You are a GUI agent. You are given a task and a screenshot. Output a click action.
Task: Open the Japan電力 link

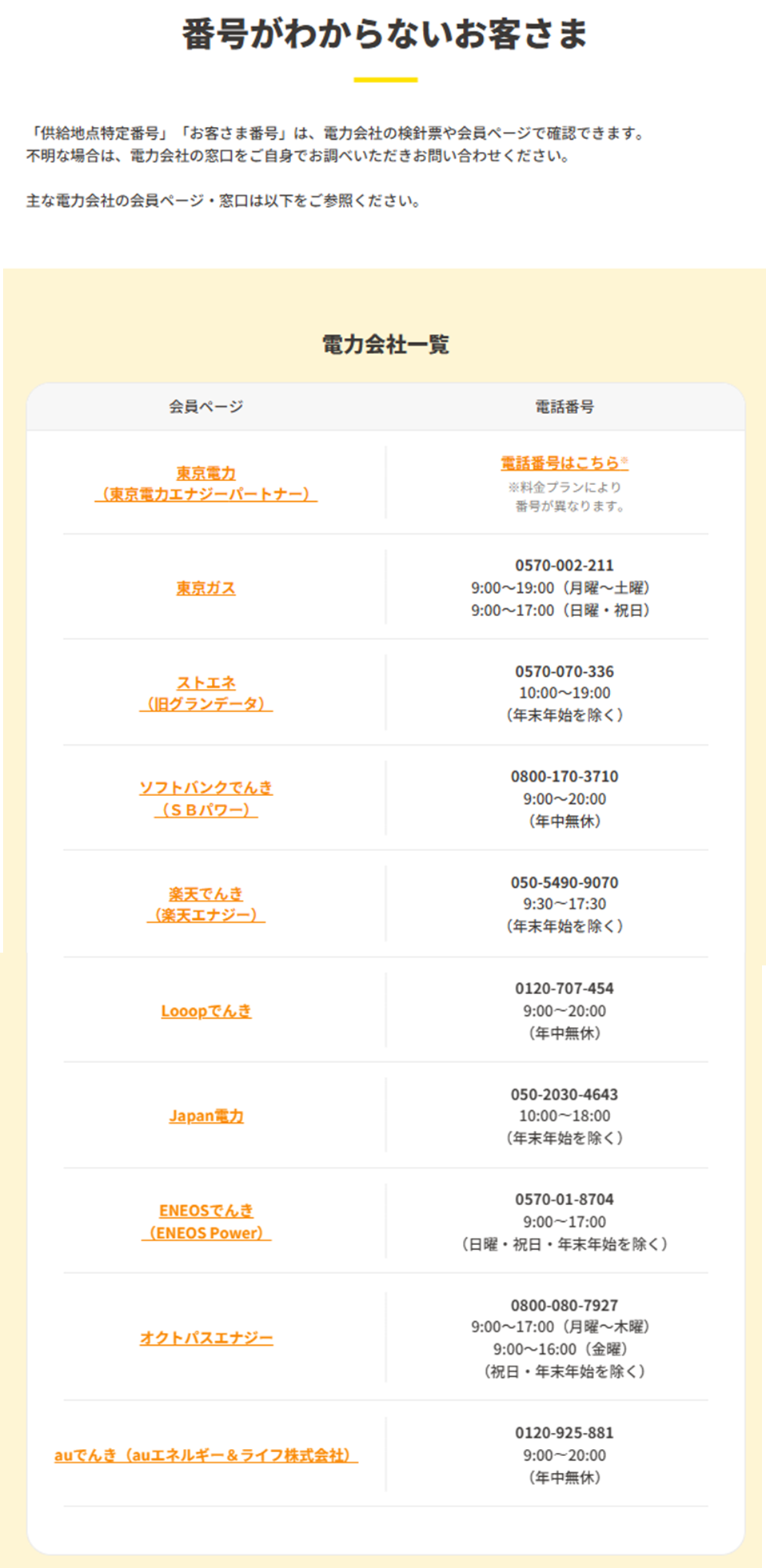pos(206,1116)
